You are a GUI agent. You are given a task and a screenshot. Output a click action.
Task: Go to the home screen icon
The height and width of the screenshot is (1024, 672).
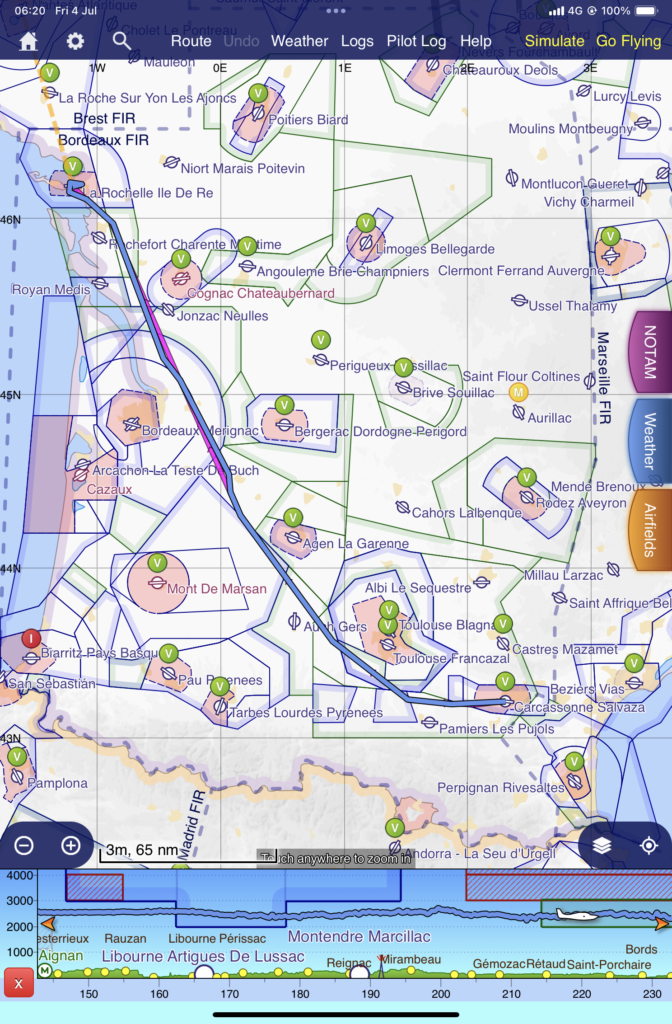pos(28,41)
